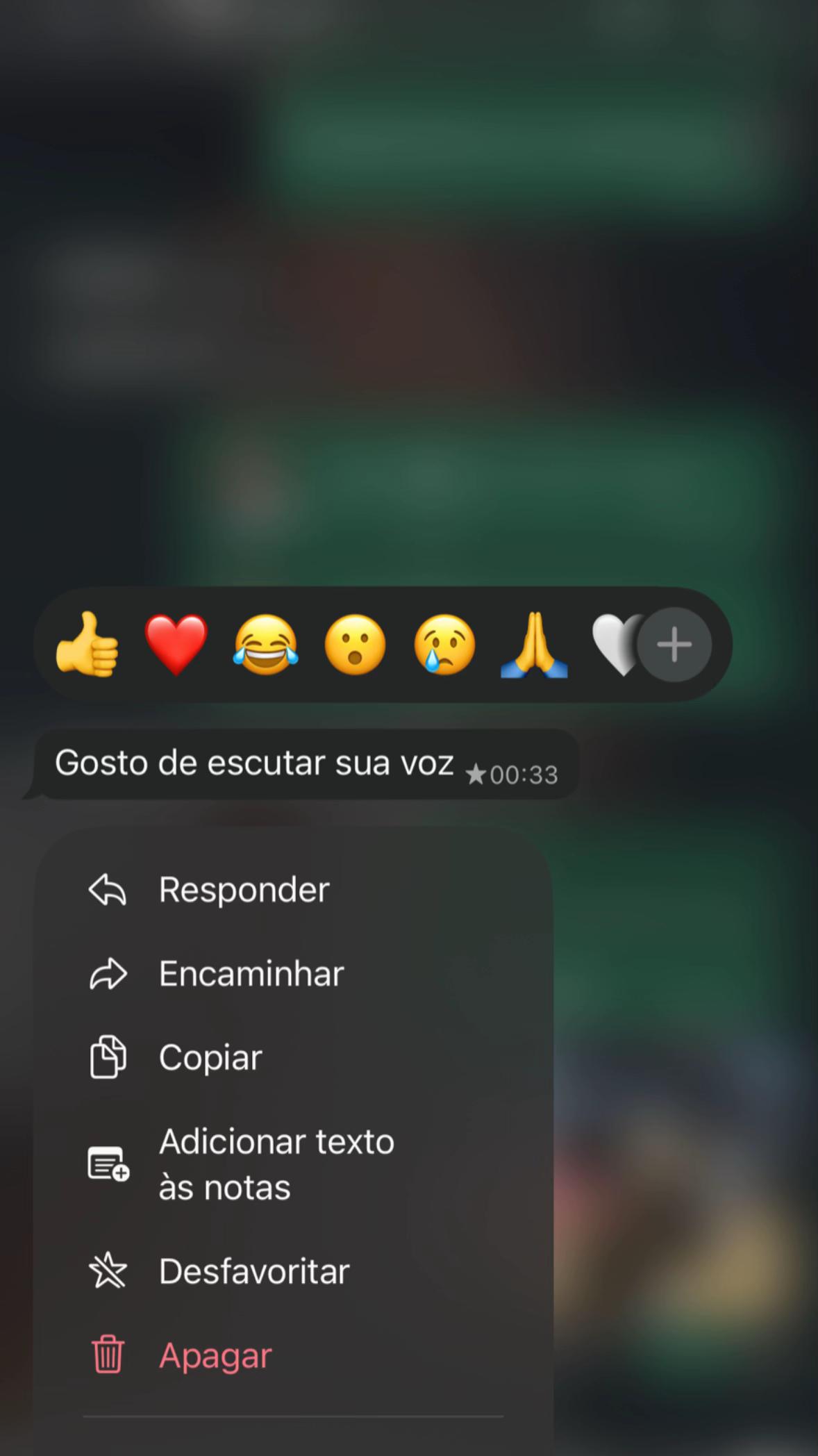React with the laughing tears emoji

tap(266, 645)
